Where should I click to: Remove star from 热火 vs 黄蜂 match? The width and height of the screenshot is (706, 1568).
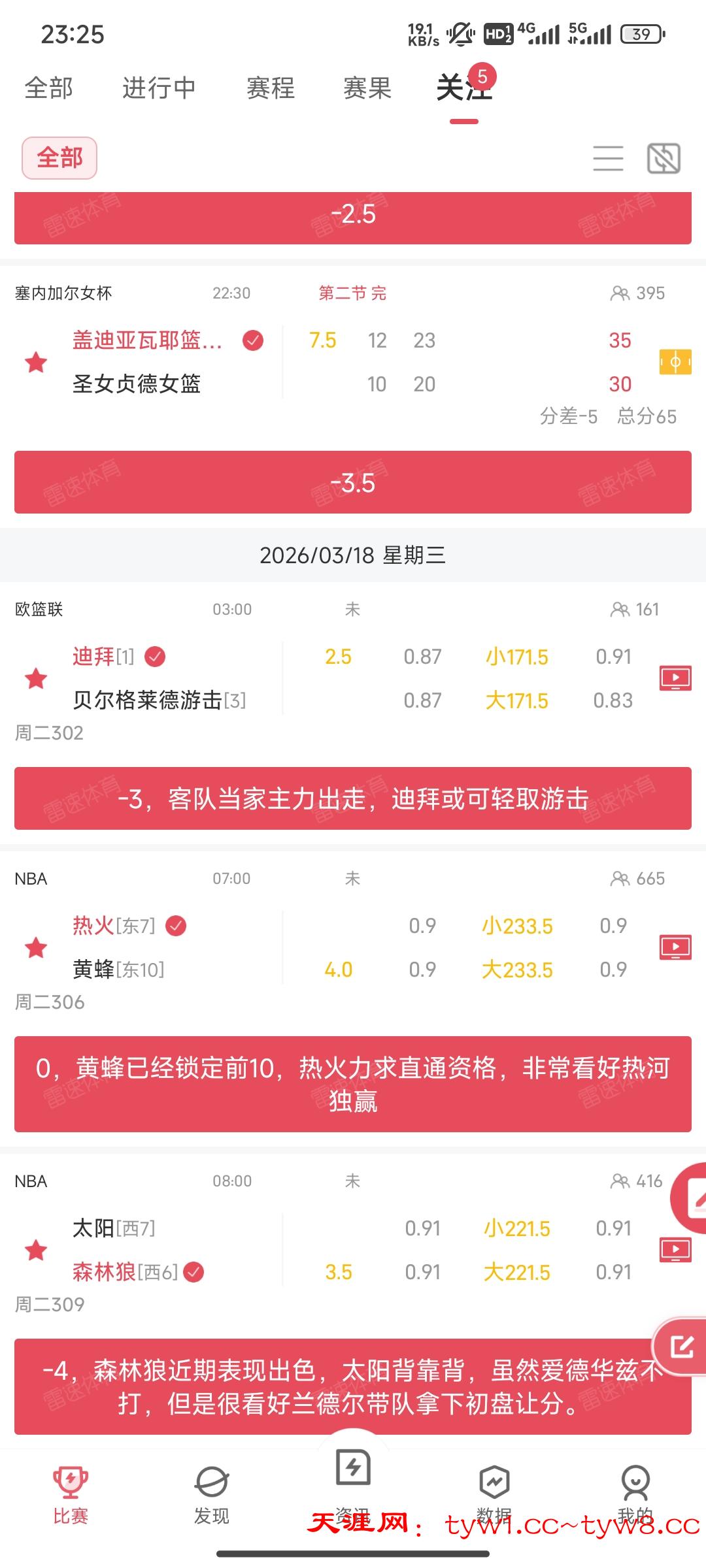36,947
